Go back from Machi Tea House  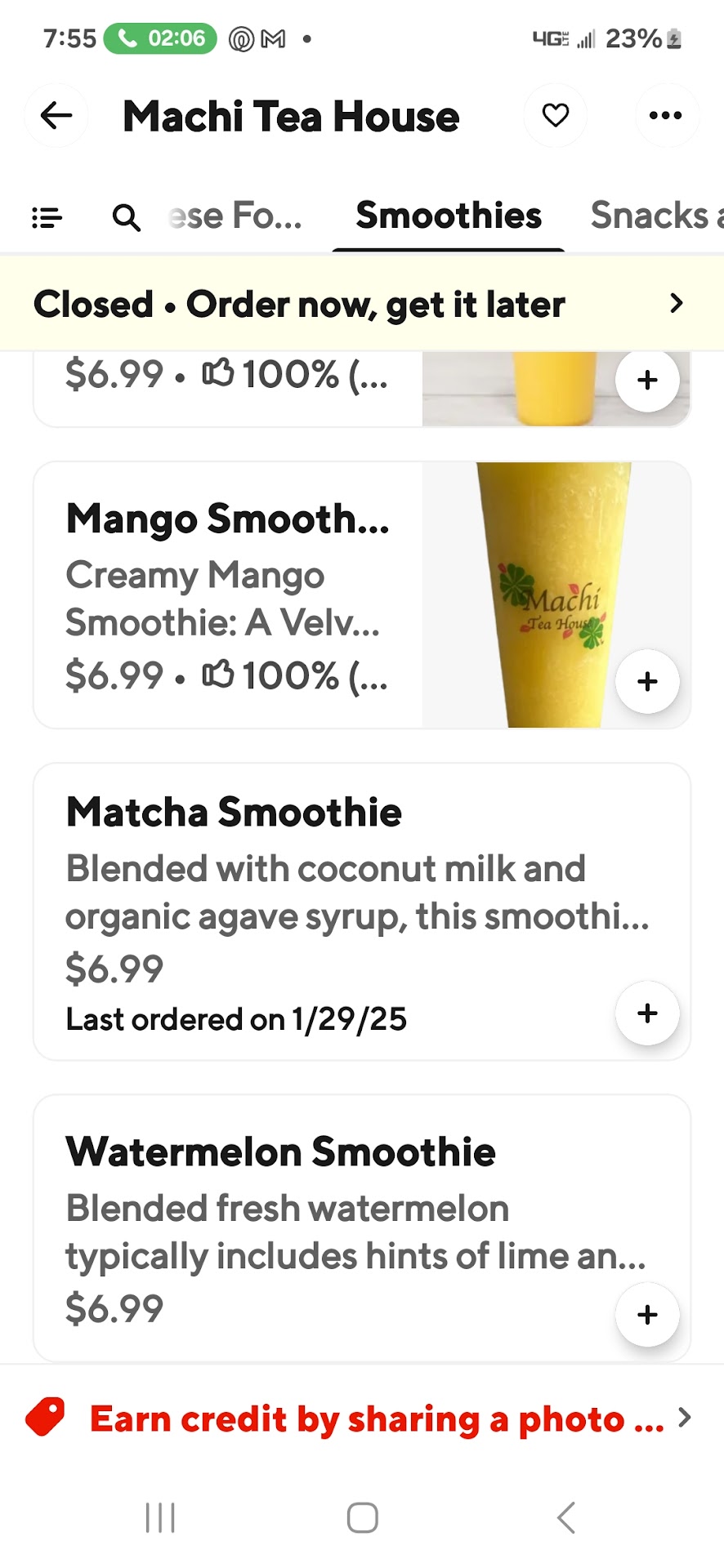point(56,116)
